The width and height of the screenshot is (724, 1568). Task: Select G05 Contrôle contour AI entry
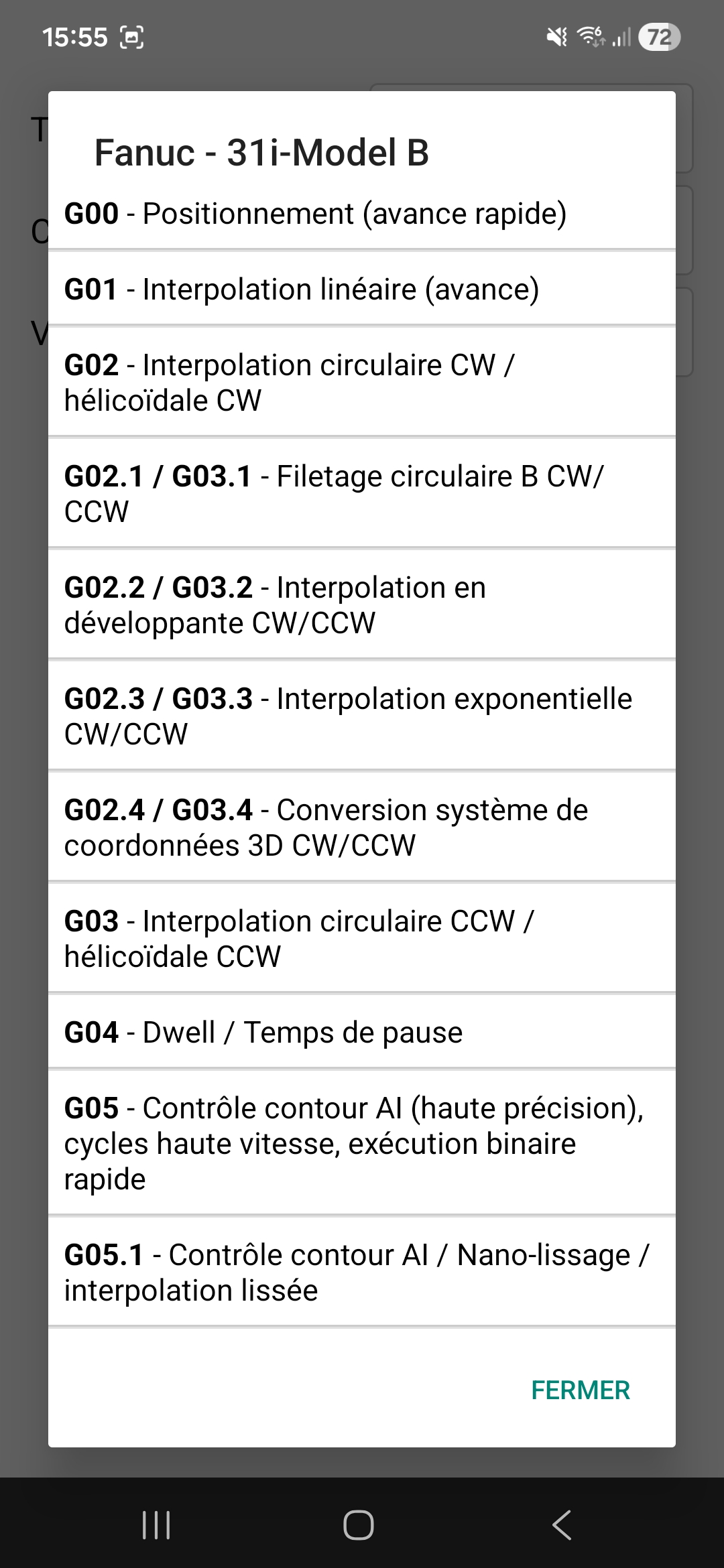pos(362,1142)
